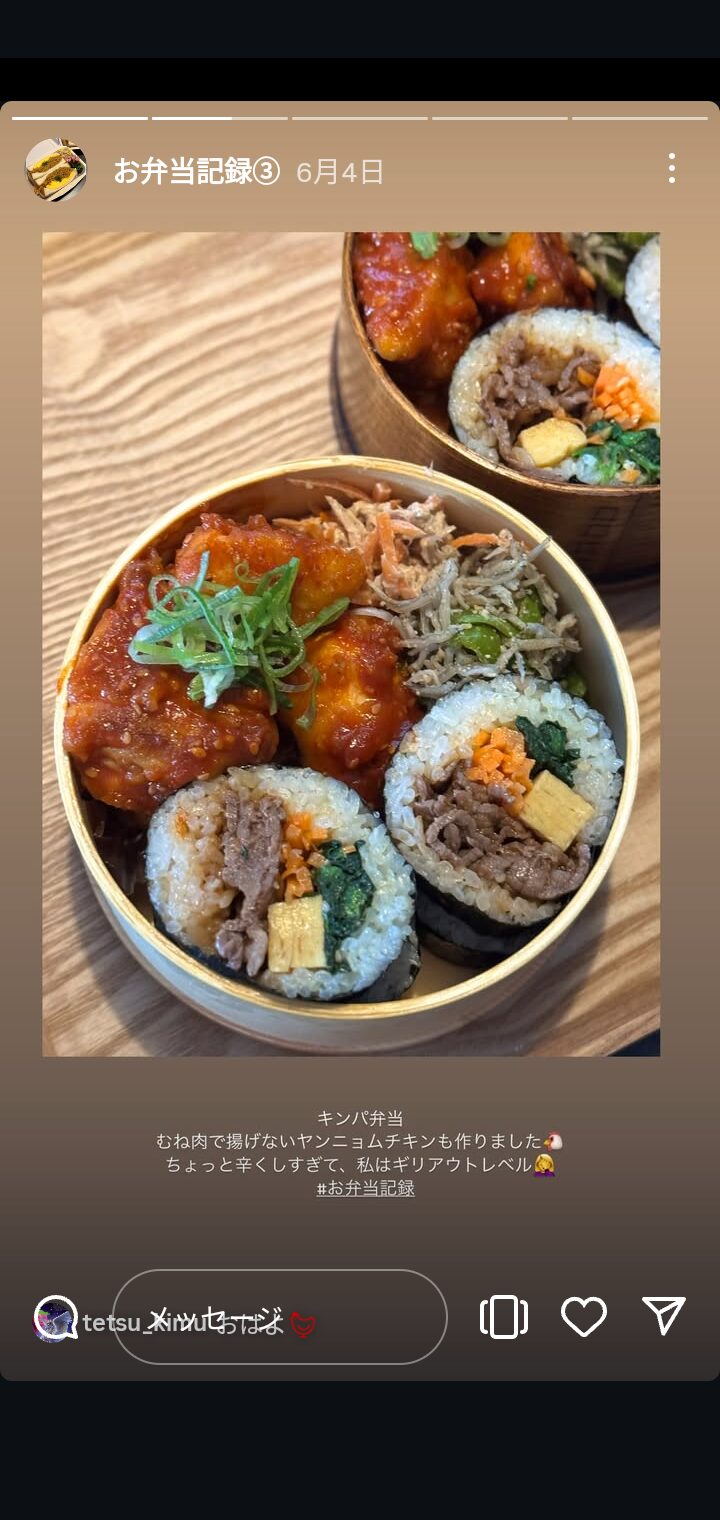The image size is (720, 1520).
Task: Like this story with the heart
Action: click(x=584, y=1317)
